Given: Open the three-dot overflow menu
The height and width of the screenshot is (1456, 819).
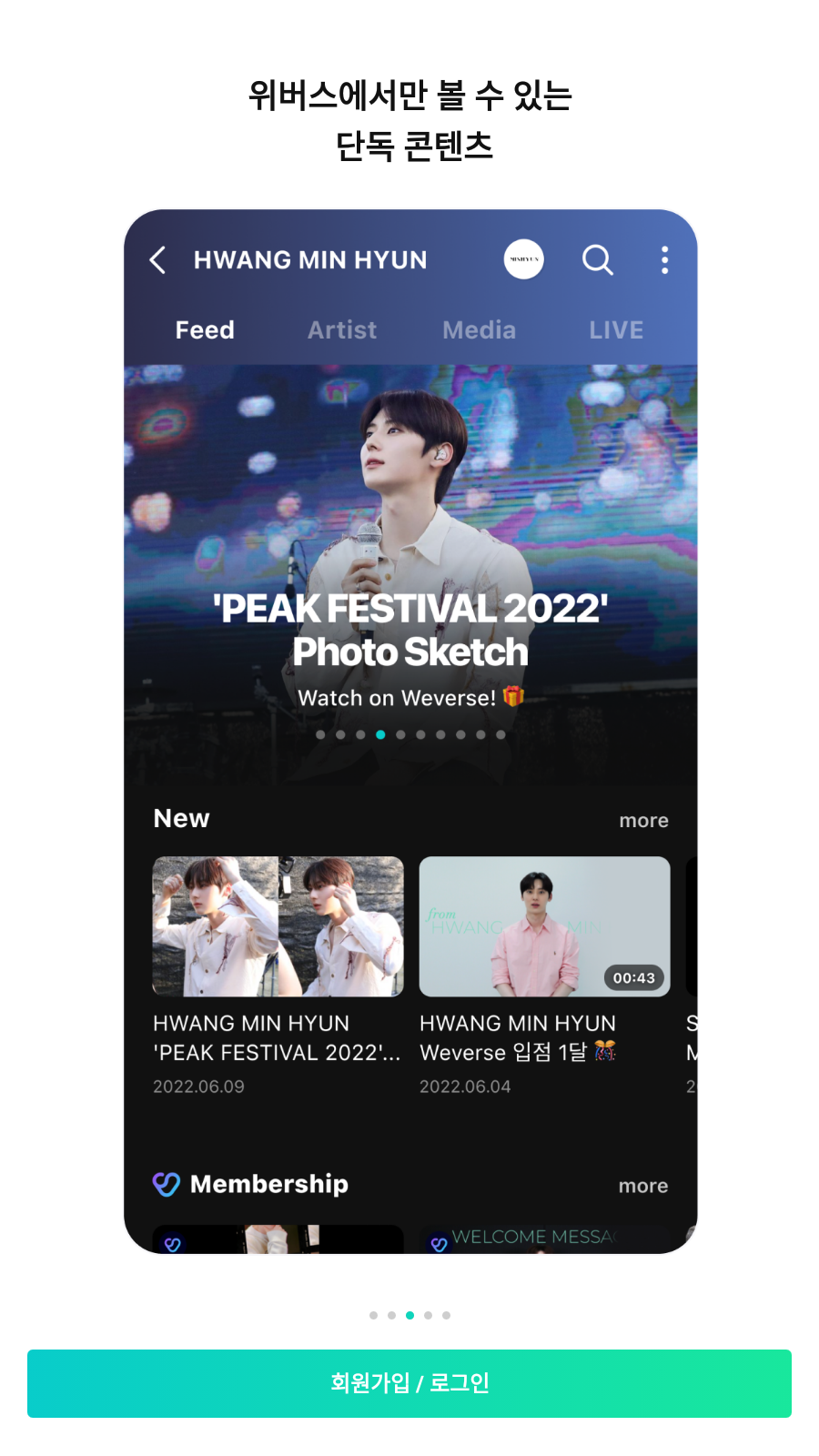Looking at the screenshot, I should tap(664, 260).
